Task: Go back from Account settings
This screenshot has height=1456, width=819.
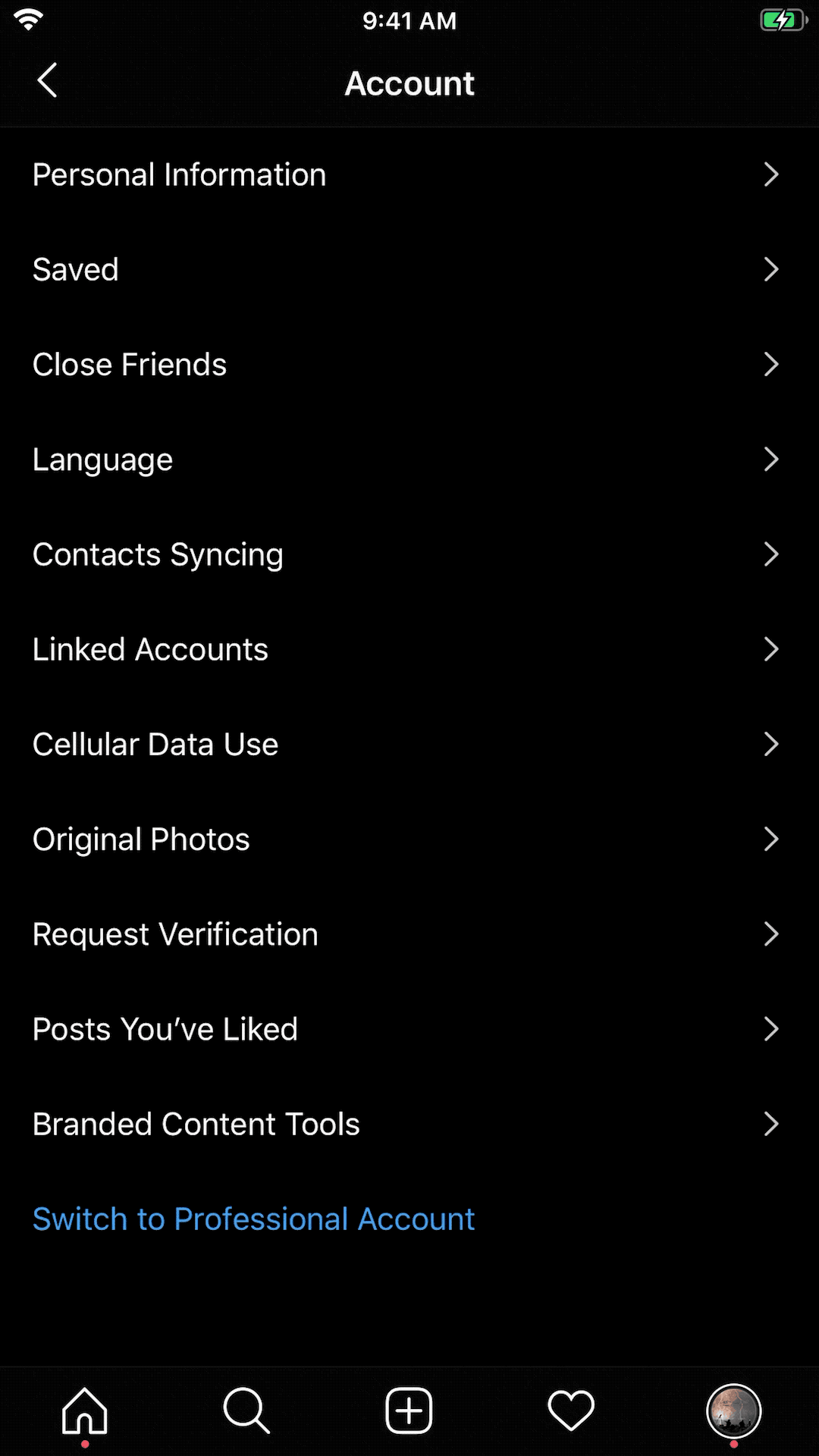Action: [47, 80]
